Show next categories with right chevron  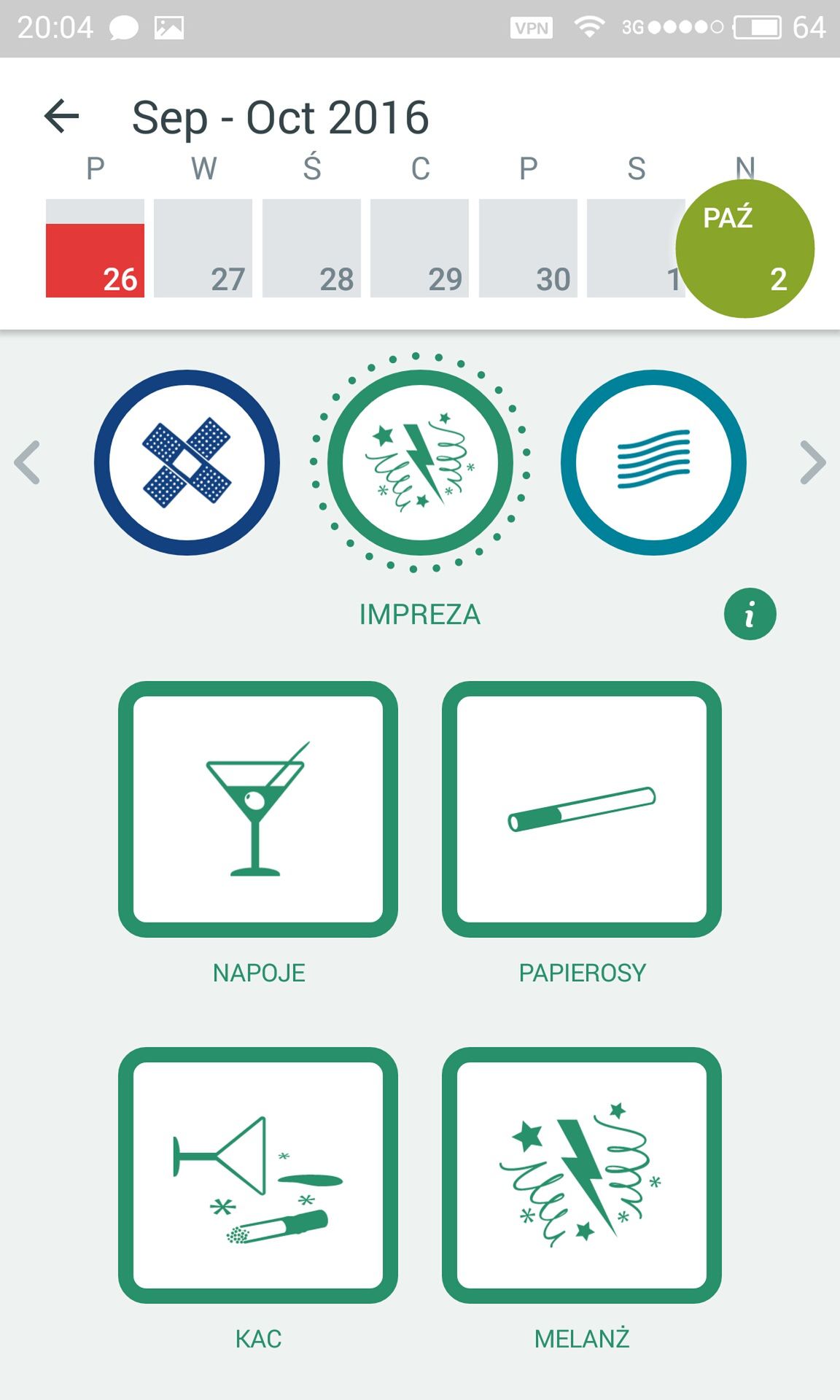(812, 462)
